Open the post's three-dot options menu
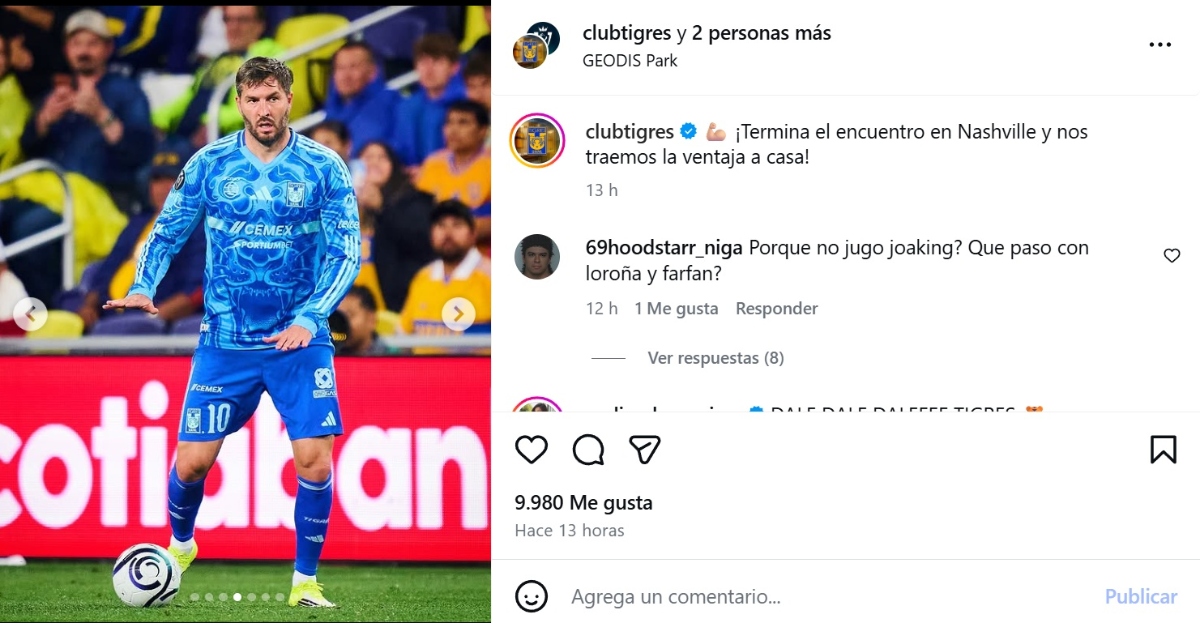This screenshot has height=623, width=1200. click(x=1159, y=45)
